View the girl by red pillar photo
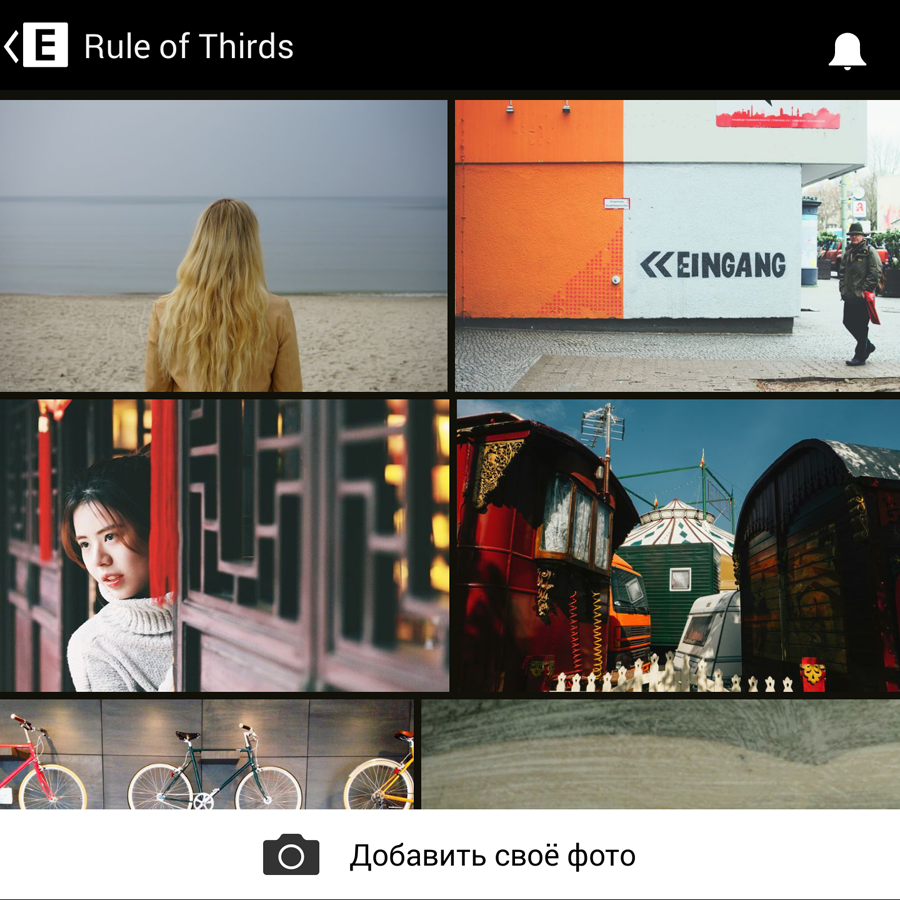Image resolution: width=900 pixels, height=900 pixels. (224, 545)
